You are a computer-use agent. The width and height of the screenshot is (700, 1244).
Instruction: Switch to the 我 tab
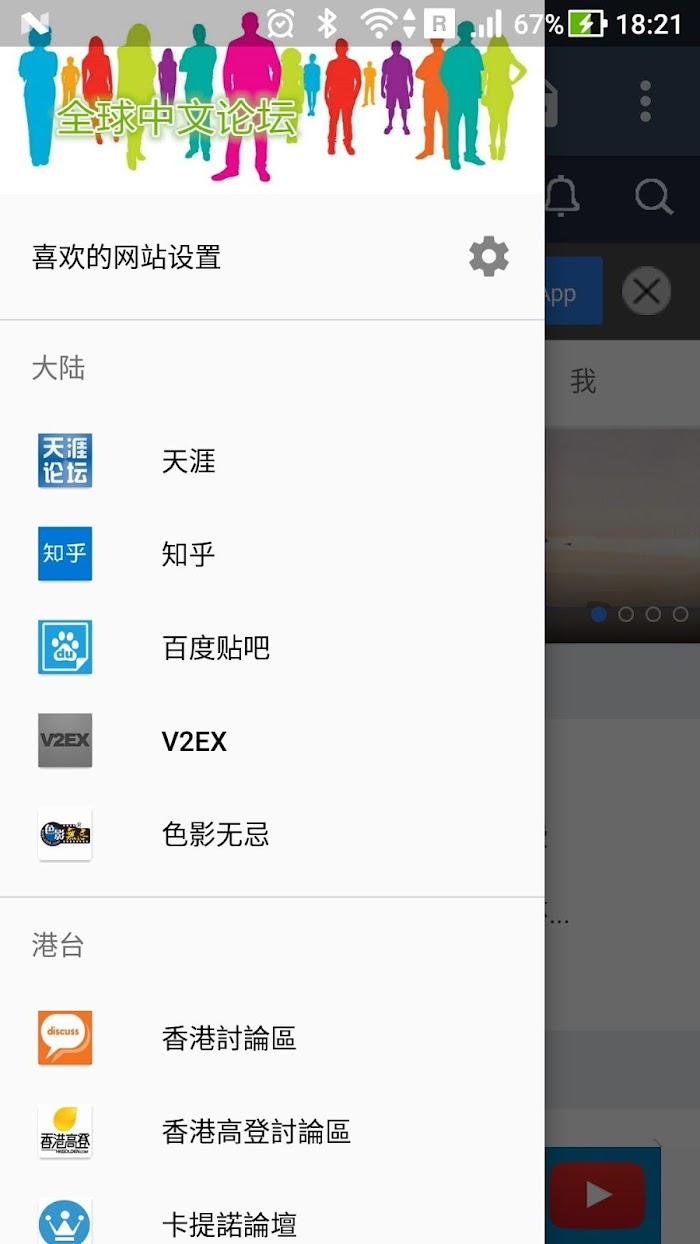pyautogui.click(x=583, y=381)
